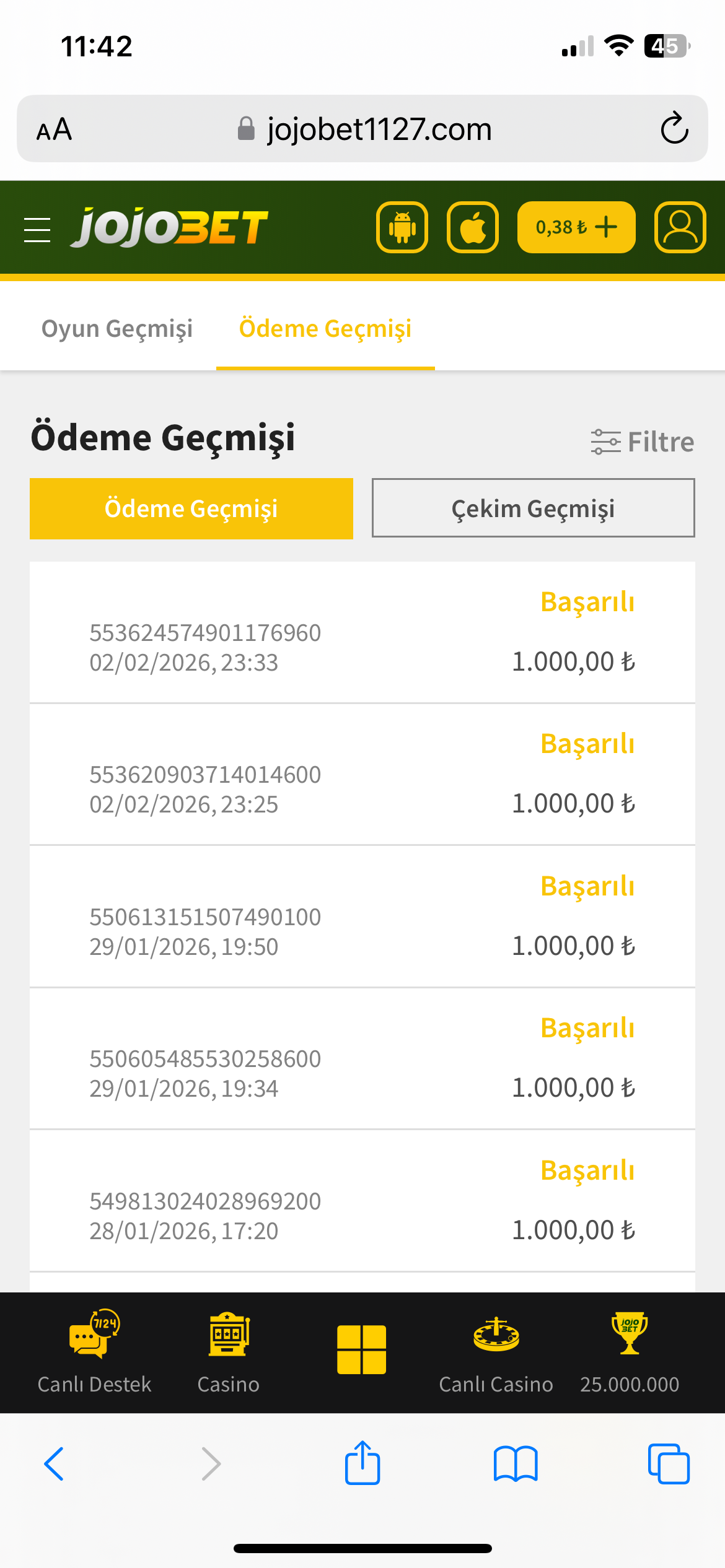Open the AA reader options

(54, 129)
